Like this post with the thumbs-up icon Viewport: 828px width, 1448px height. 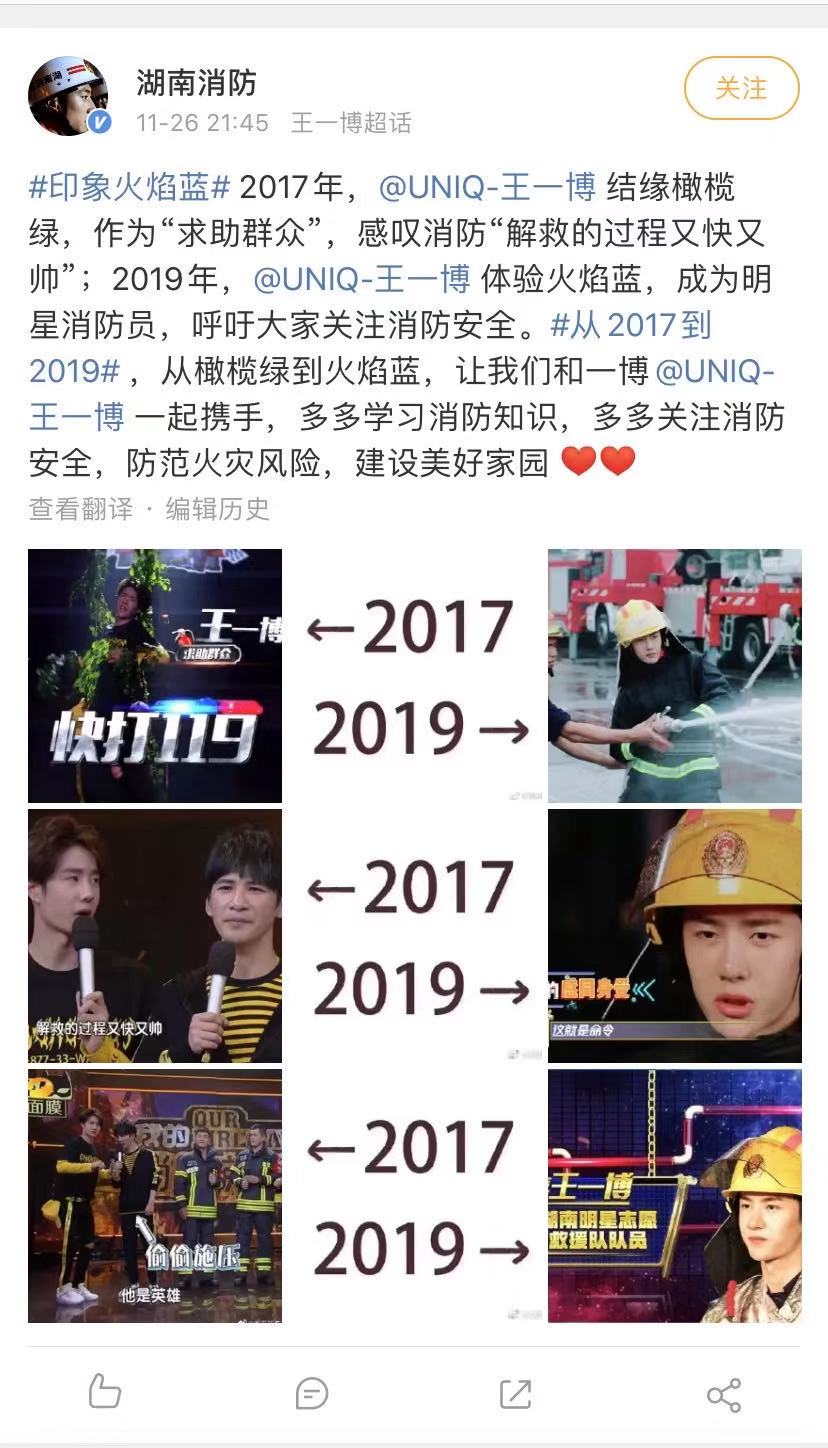(104, 1393)
